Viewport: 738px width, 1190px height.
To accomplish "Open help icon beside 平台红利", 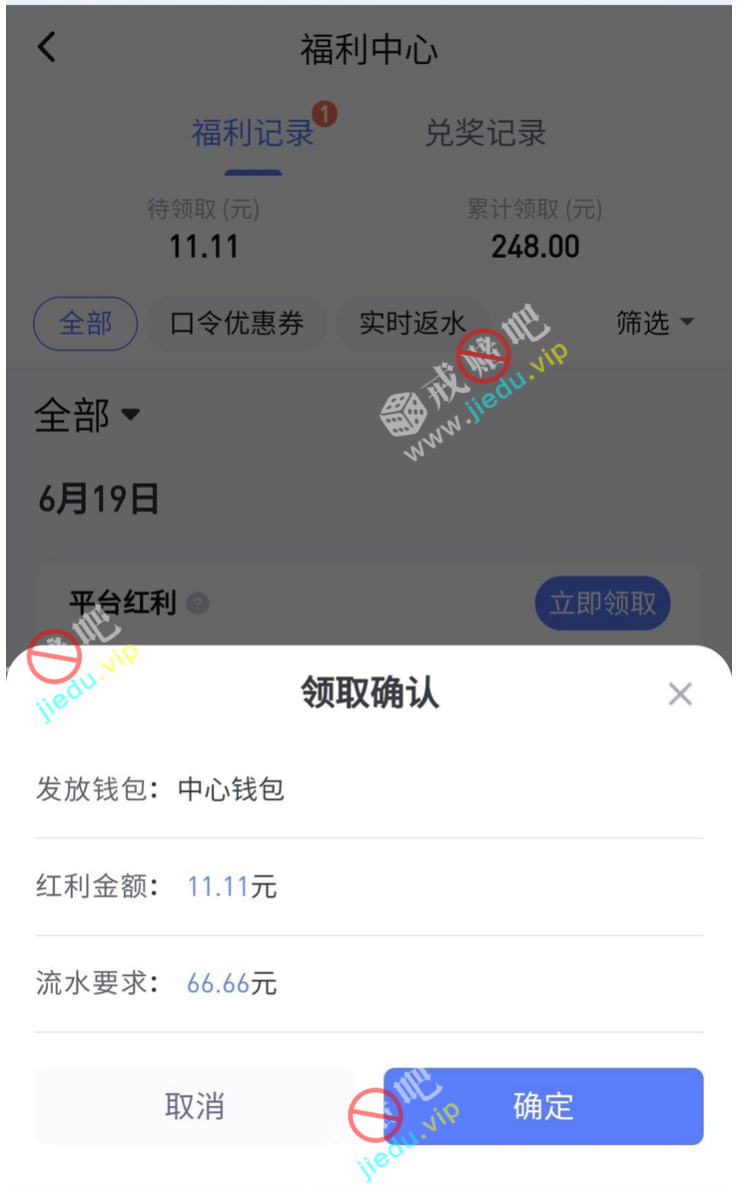I will tap(198, 604).
